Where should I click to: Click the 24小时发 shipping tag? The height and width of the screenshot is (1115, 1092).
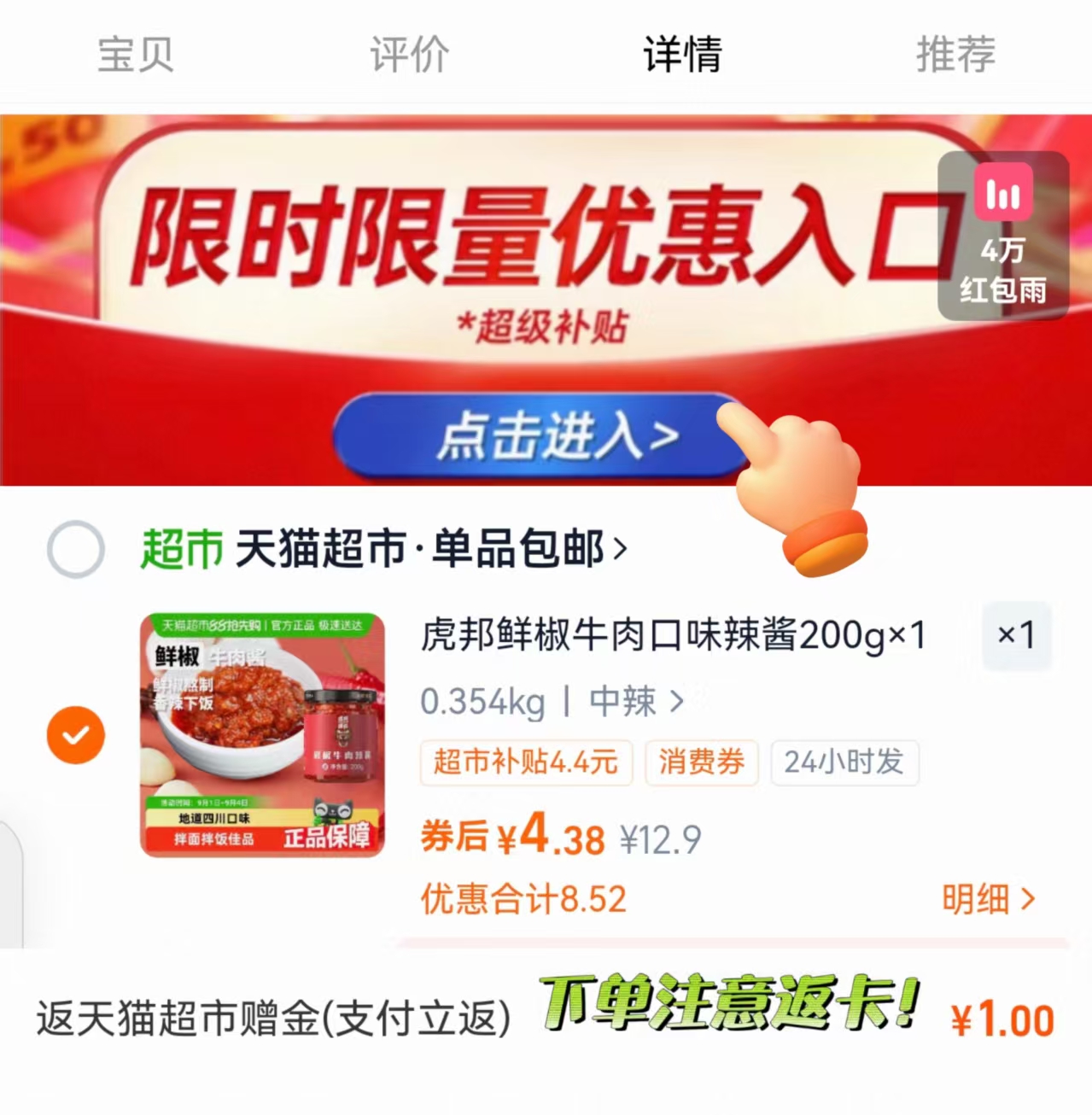(844, 762)
